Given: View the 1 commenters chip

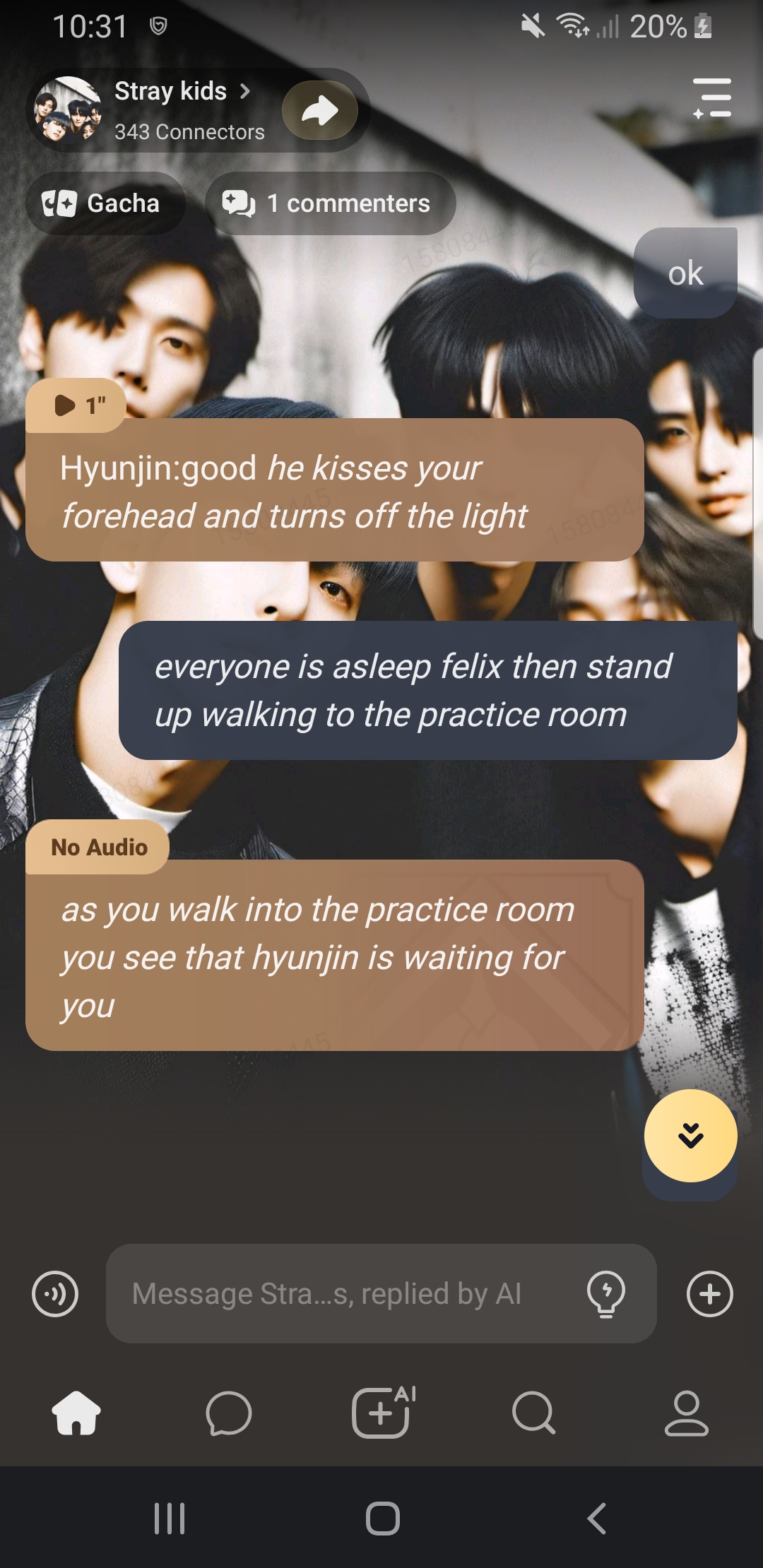Looking at the screenshot, I should click(x=330, y=203).
